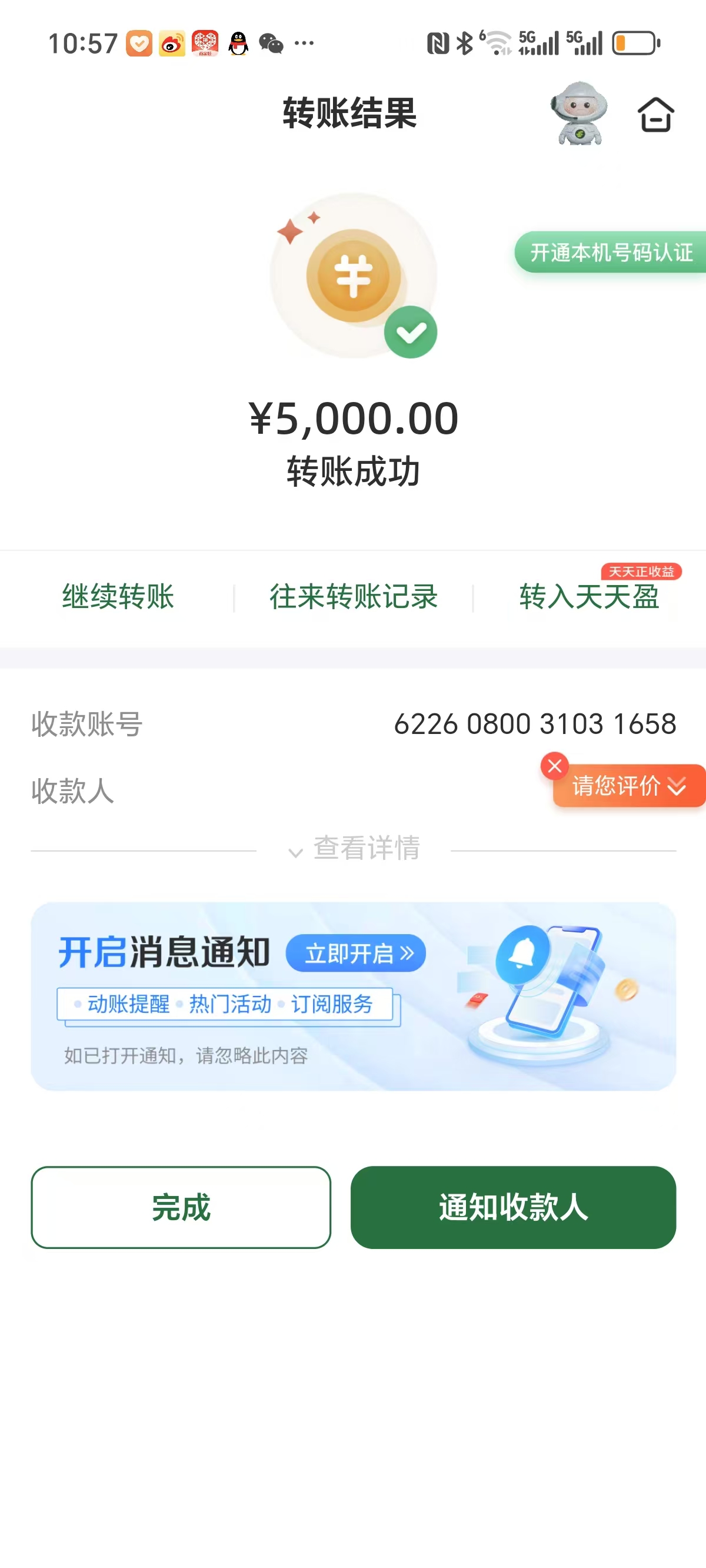Open the 请您评价 rating prompt
This screenshot has width=706, height=1568.
point(630,786)
